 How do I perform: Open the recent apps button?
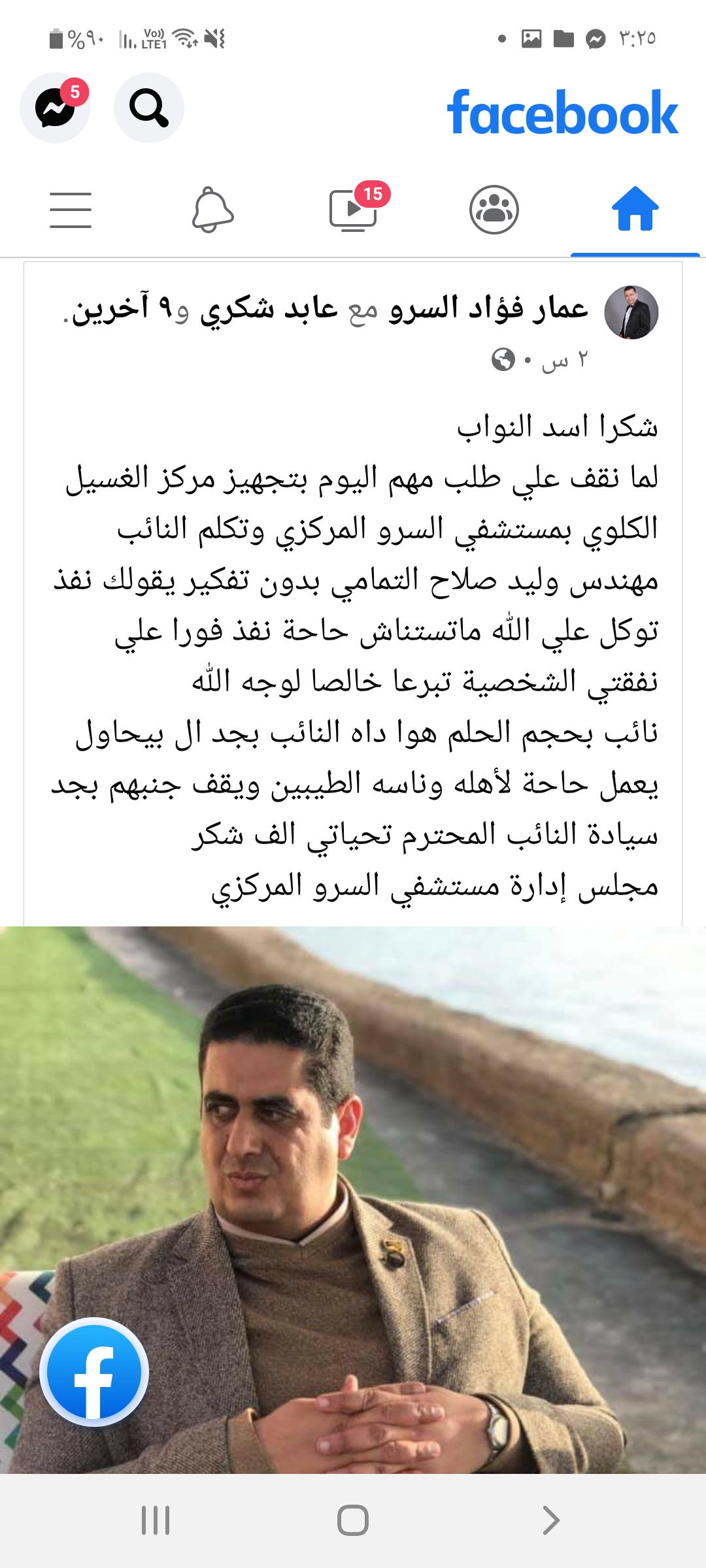tap(156, 1520)
